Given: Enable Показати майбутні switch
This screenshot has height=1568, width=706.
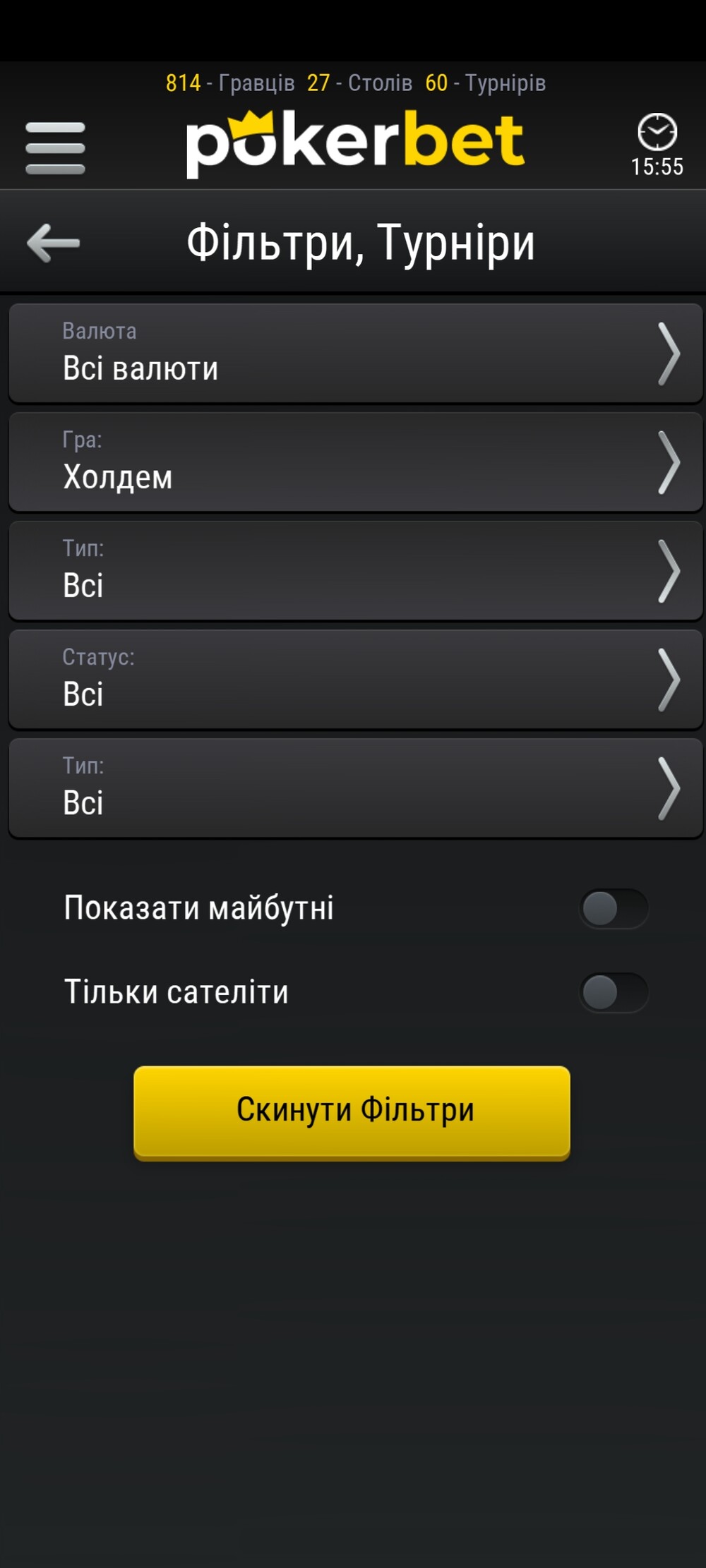Looking at the screenshot, I should [x=613, y=908].
